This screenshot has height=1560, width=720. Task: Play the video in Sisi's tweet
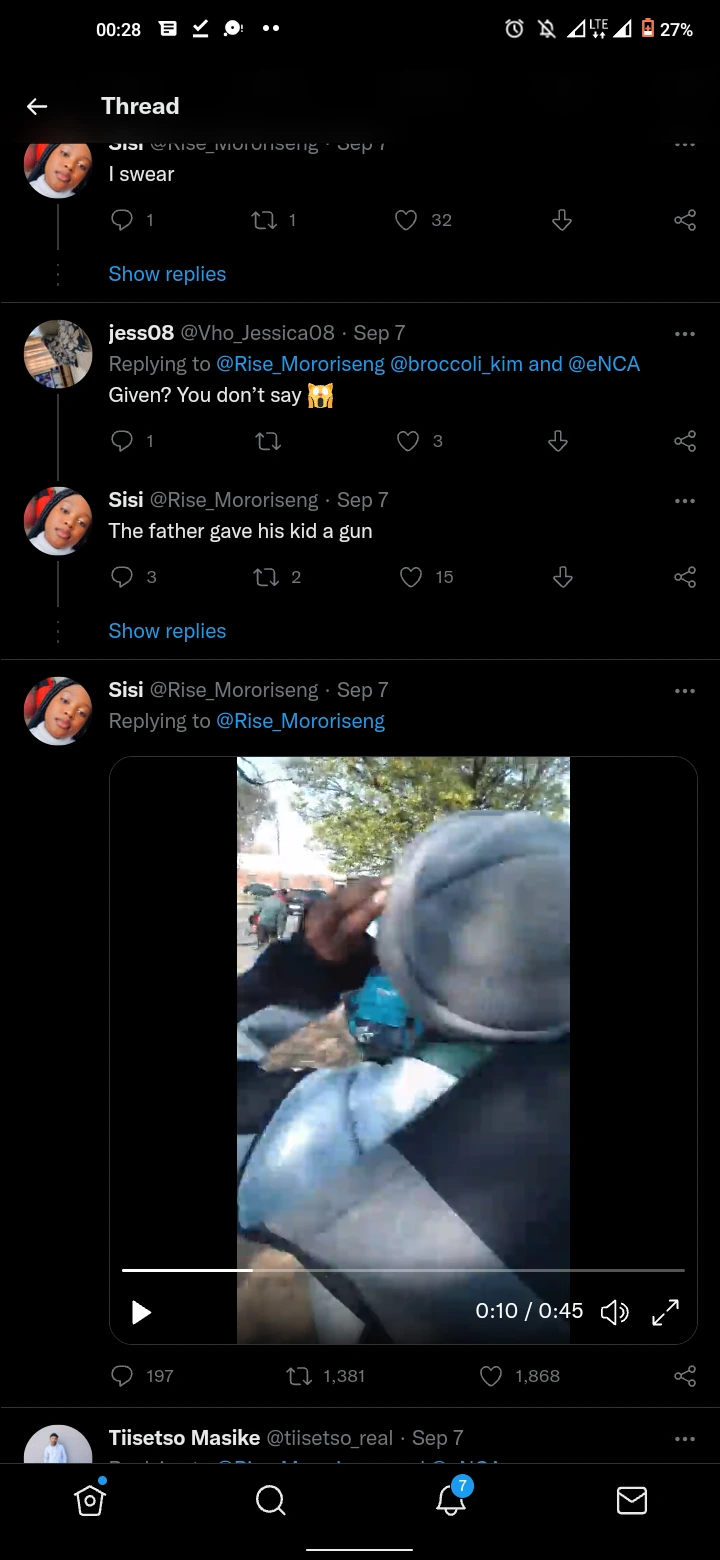(x=142, y=1312)
